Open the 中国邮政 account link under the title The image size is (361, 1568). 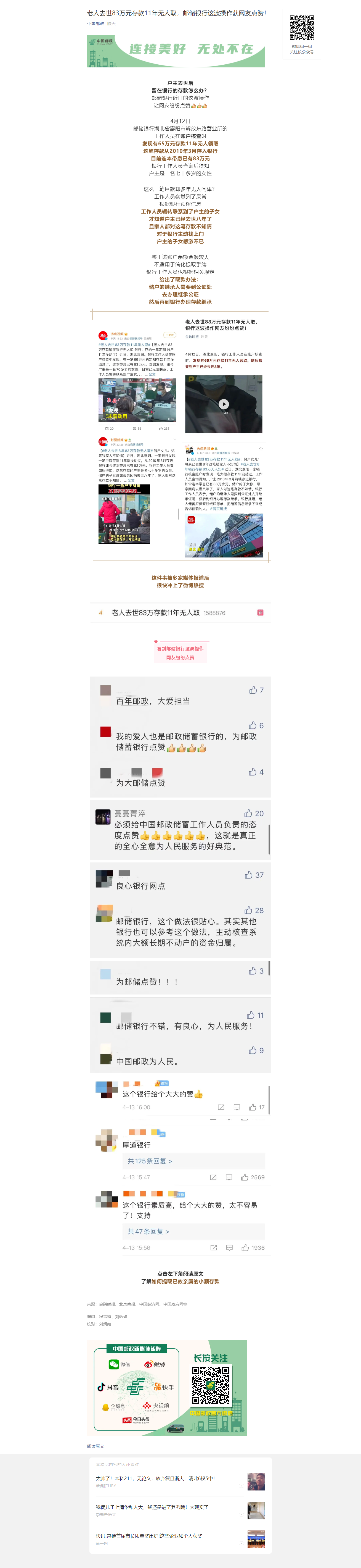pos(95,24)
